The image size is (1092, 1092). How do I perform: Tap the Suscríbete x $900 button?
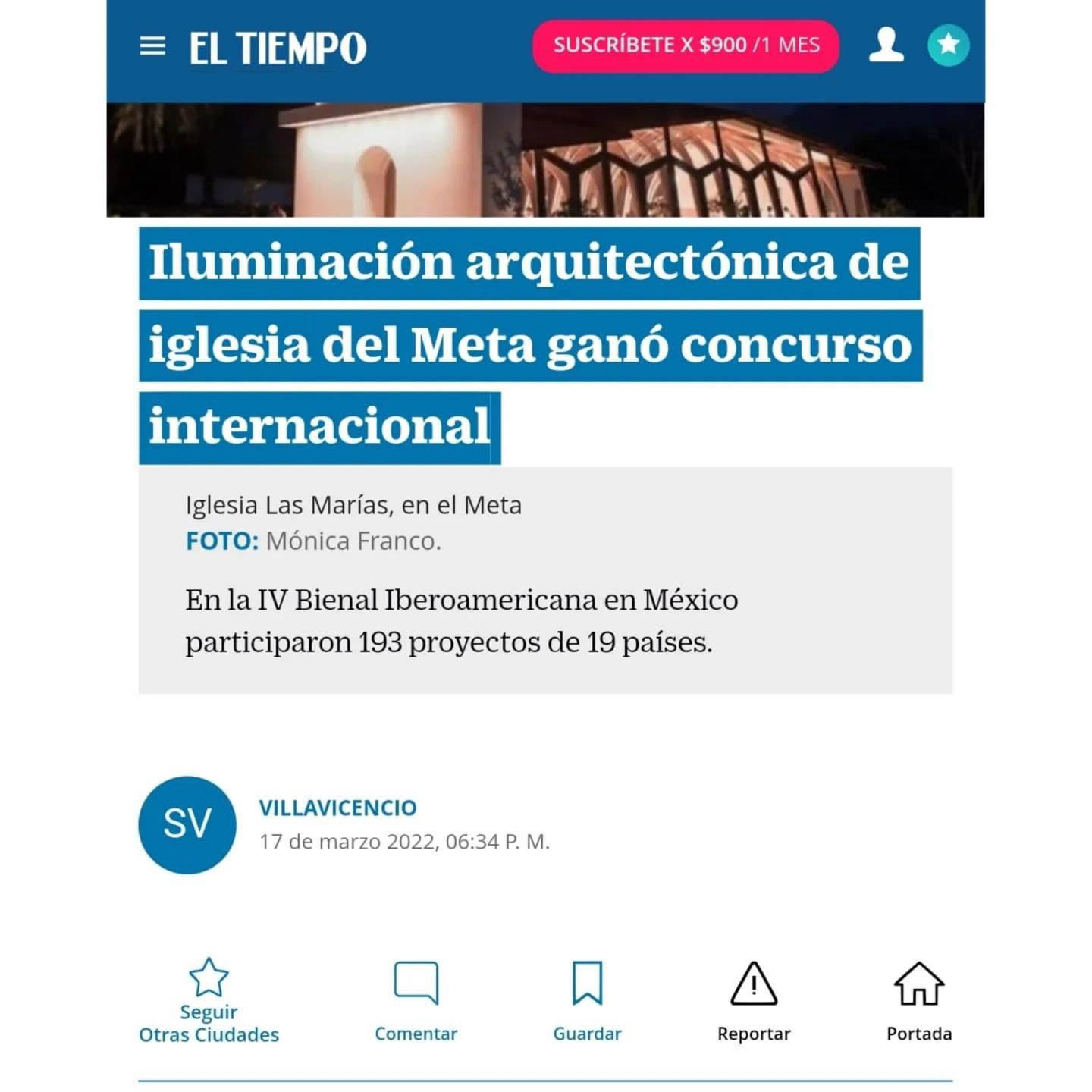click(x=686, y=45)
